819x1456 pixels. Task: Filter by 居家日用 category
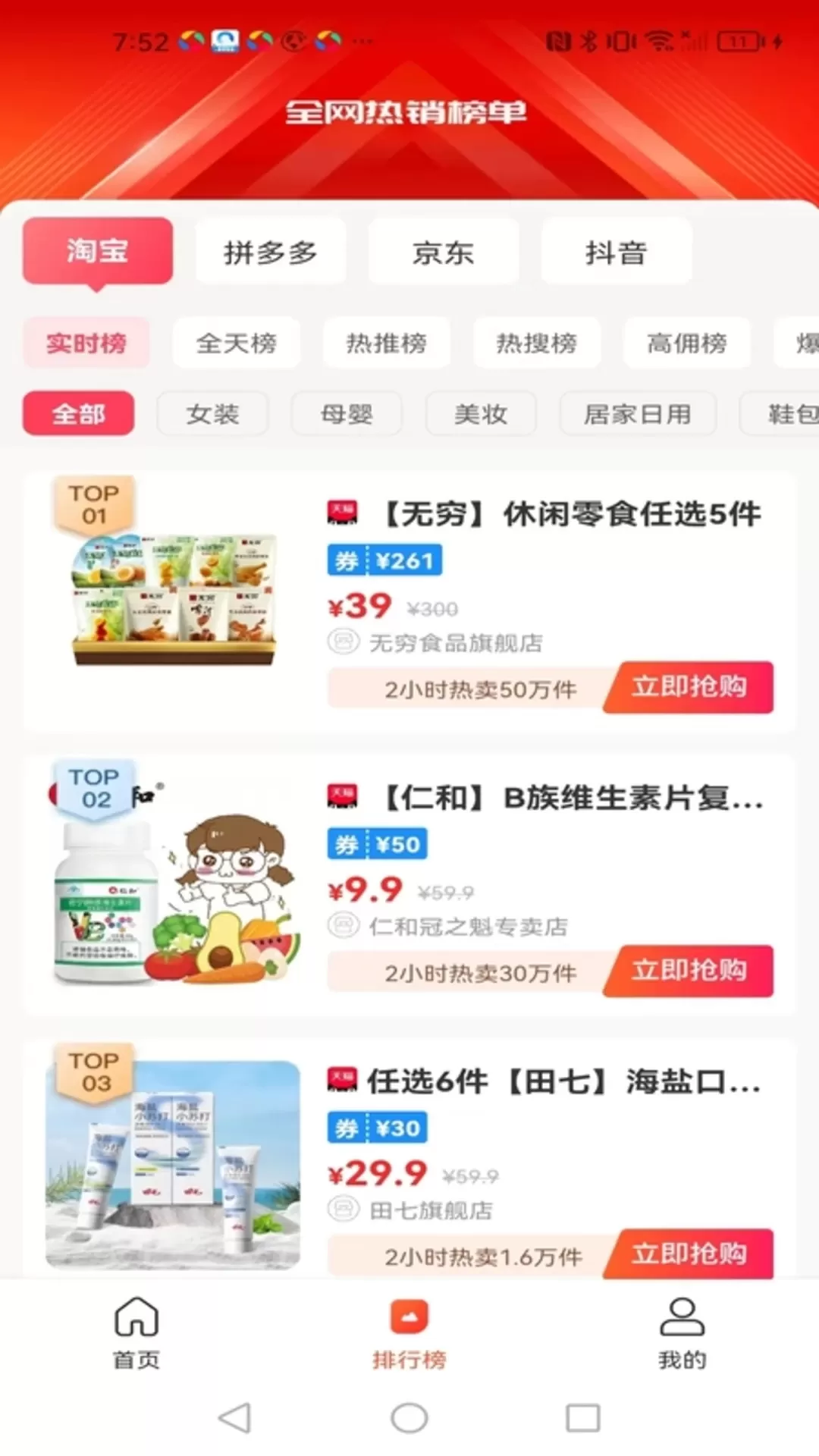pyautogui.click(x=638, y=414)
